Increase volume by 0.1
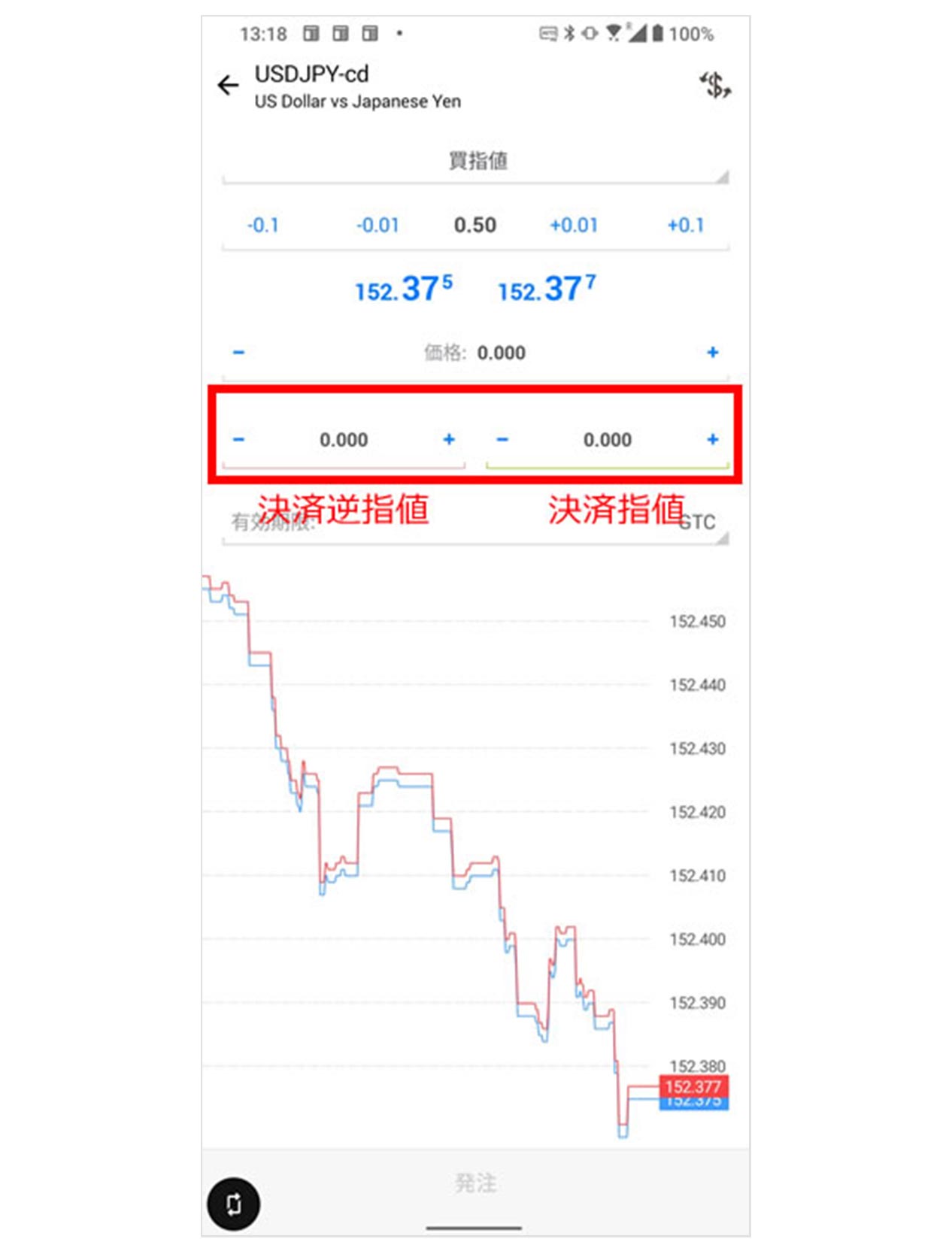 click(x=686, y=226)
